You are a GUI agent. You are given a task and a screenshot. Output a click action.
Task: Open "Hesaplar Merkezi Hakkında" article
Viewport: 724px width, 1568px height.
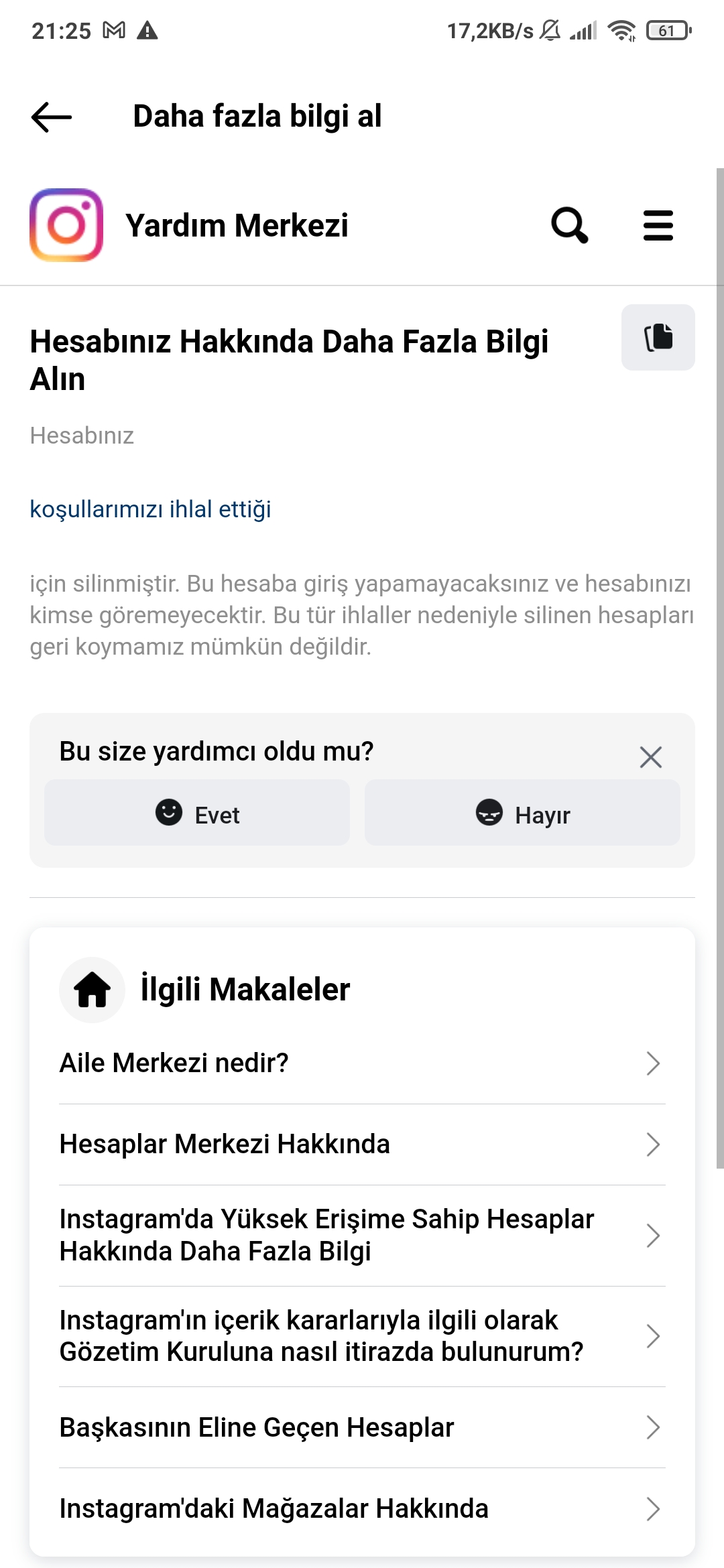click(x=362, y=1145)
